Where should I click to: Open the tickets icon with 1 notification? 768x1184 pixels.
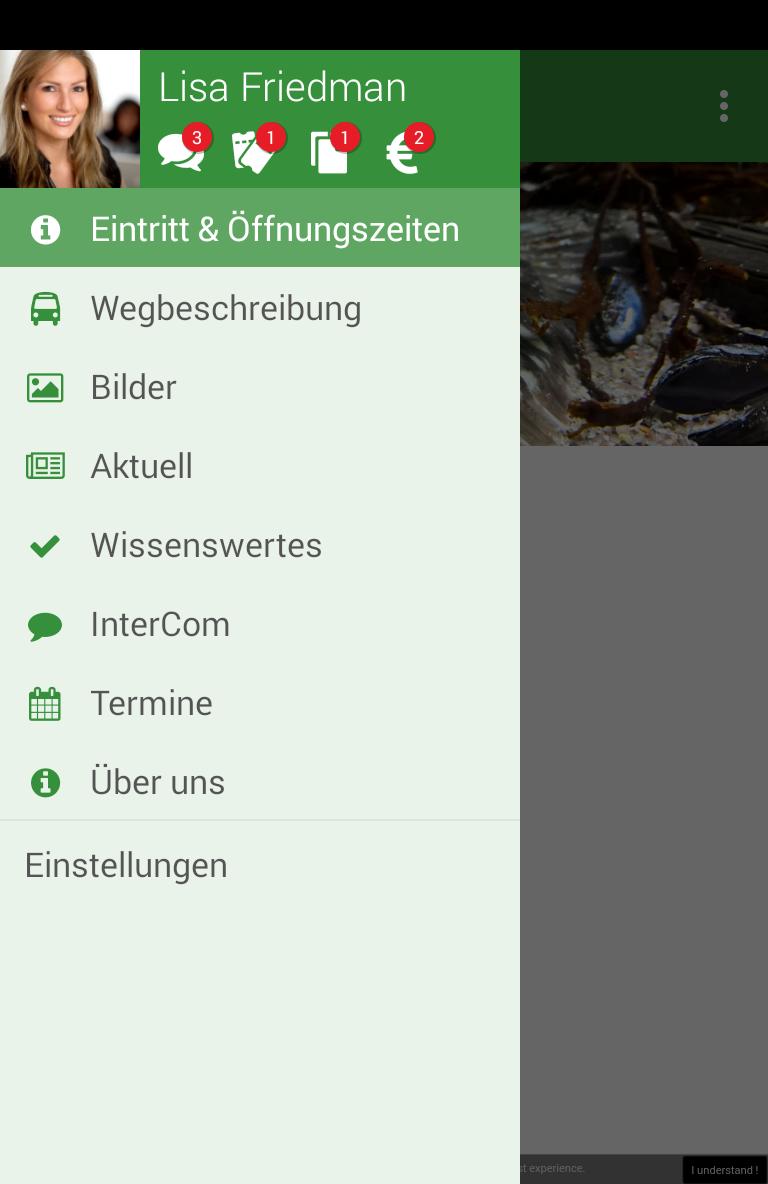tap(254, 152)
